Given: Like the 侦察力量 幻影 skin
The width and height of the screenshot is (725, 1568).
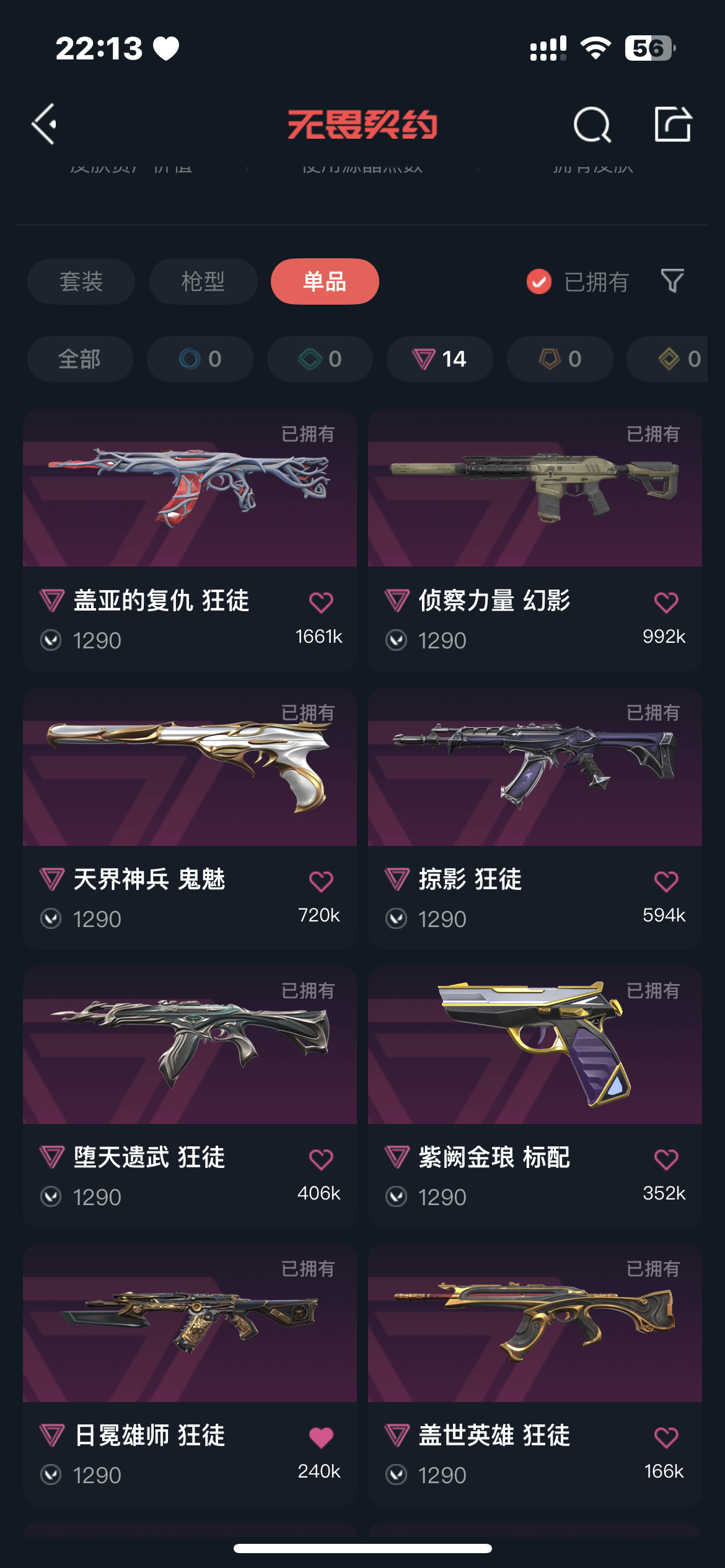Looking at the screenshot, I should (666, 603).
